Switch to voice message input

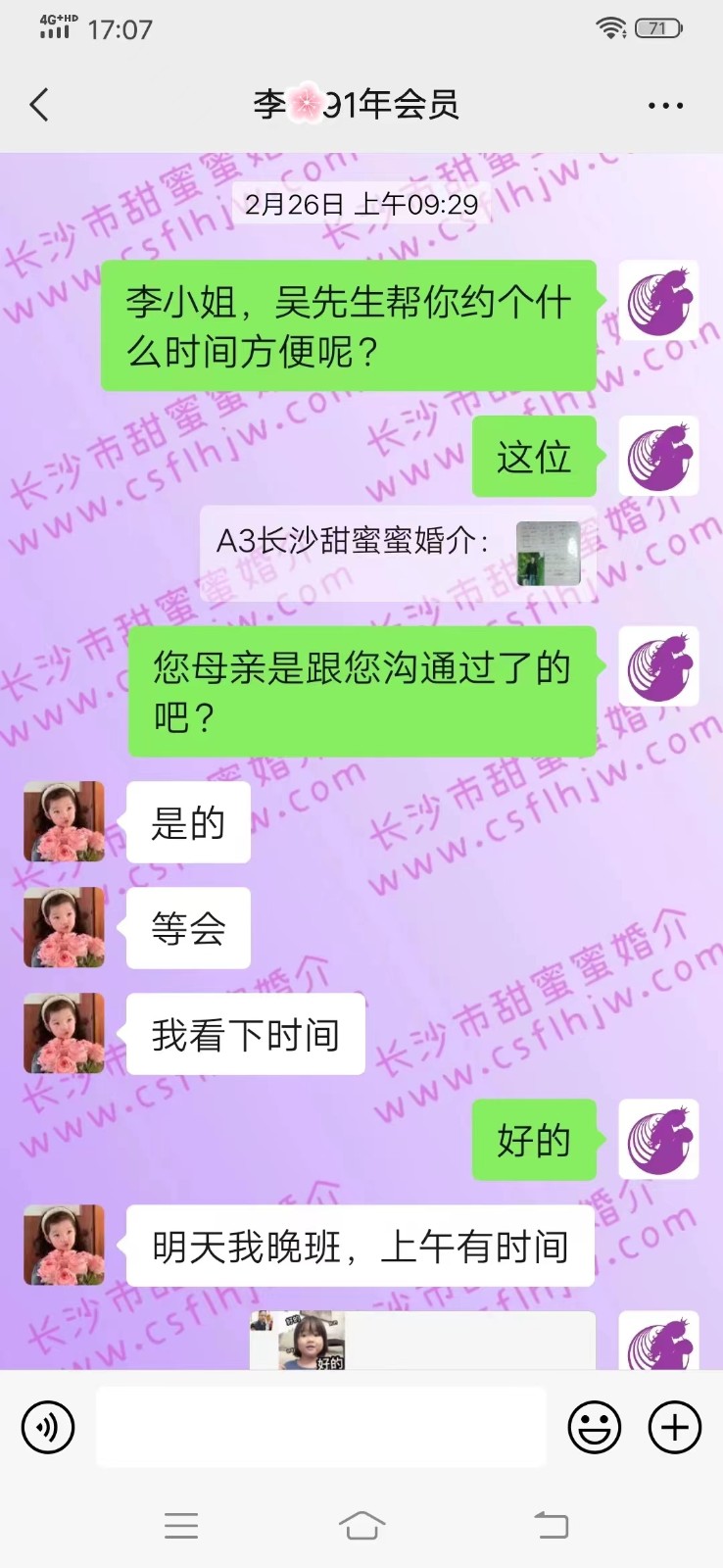click(x=47, y=1426)
